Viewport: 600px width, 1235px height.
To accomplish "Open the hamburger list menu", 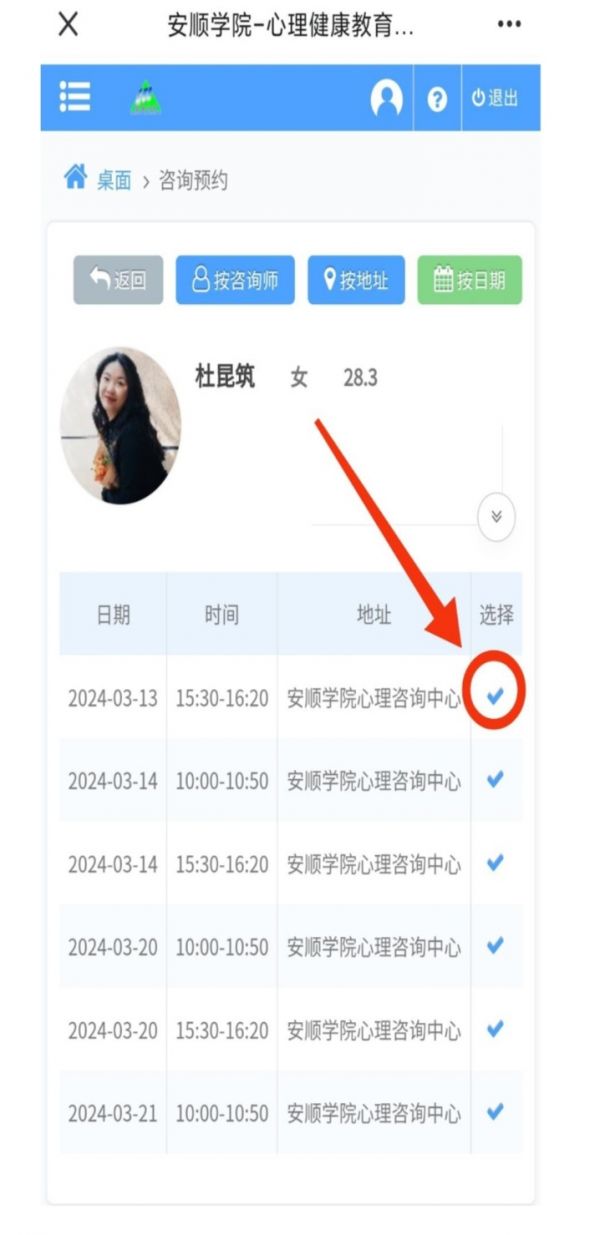I will coord(75,98).
